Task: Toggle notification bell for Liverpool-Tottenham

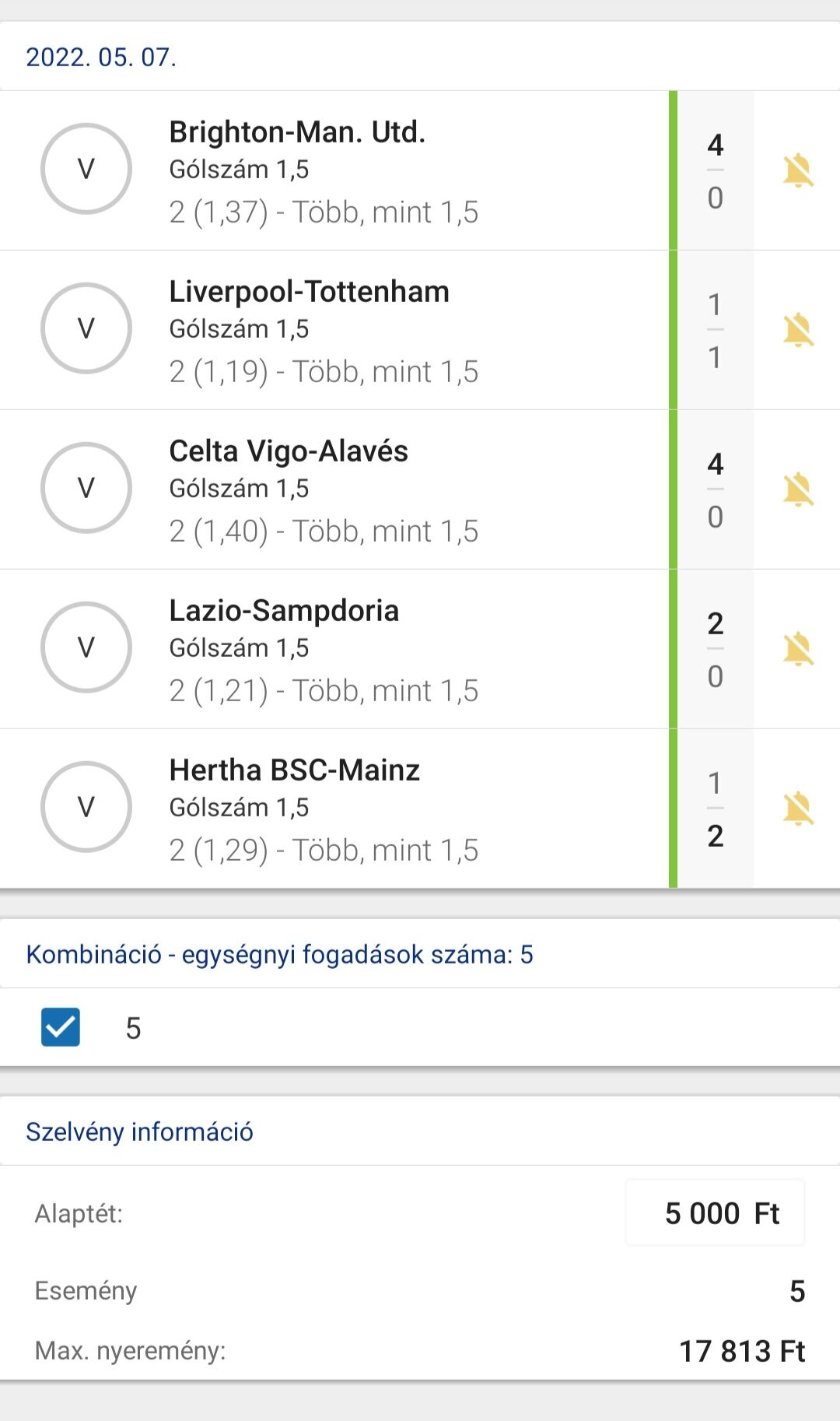Action: tap(797, 330)
